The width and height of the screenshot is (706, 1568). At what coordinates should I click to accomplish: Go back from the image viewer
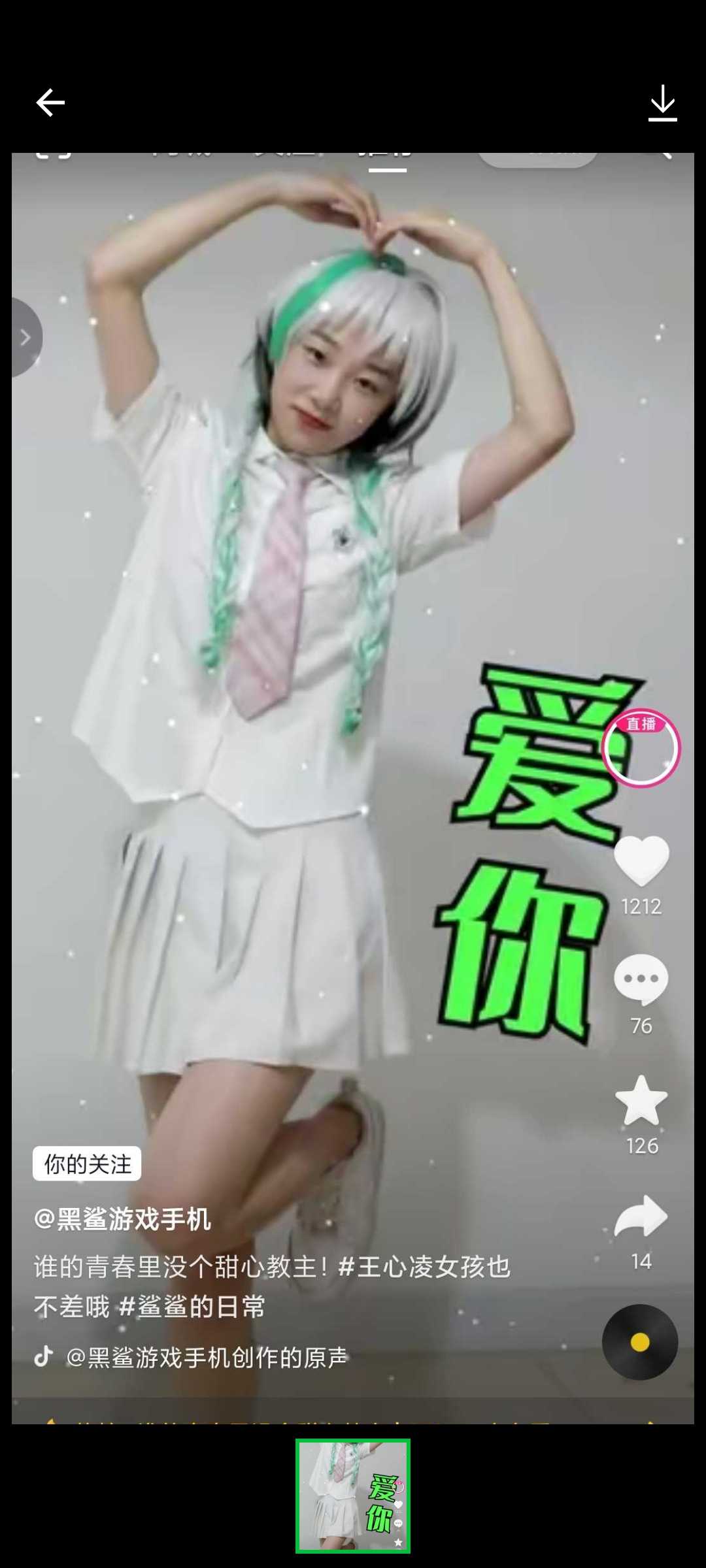point(50,103)
